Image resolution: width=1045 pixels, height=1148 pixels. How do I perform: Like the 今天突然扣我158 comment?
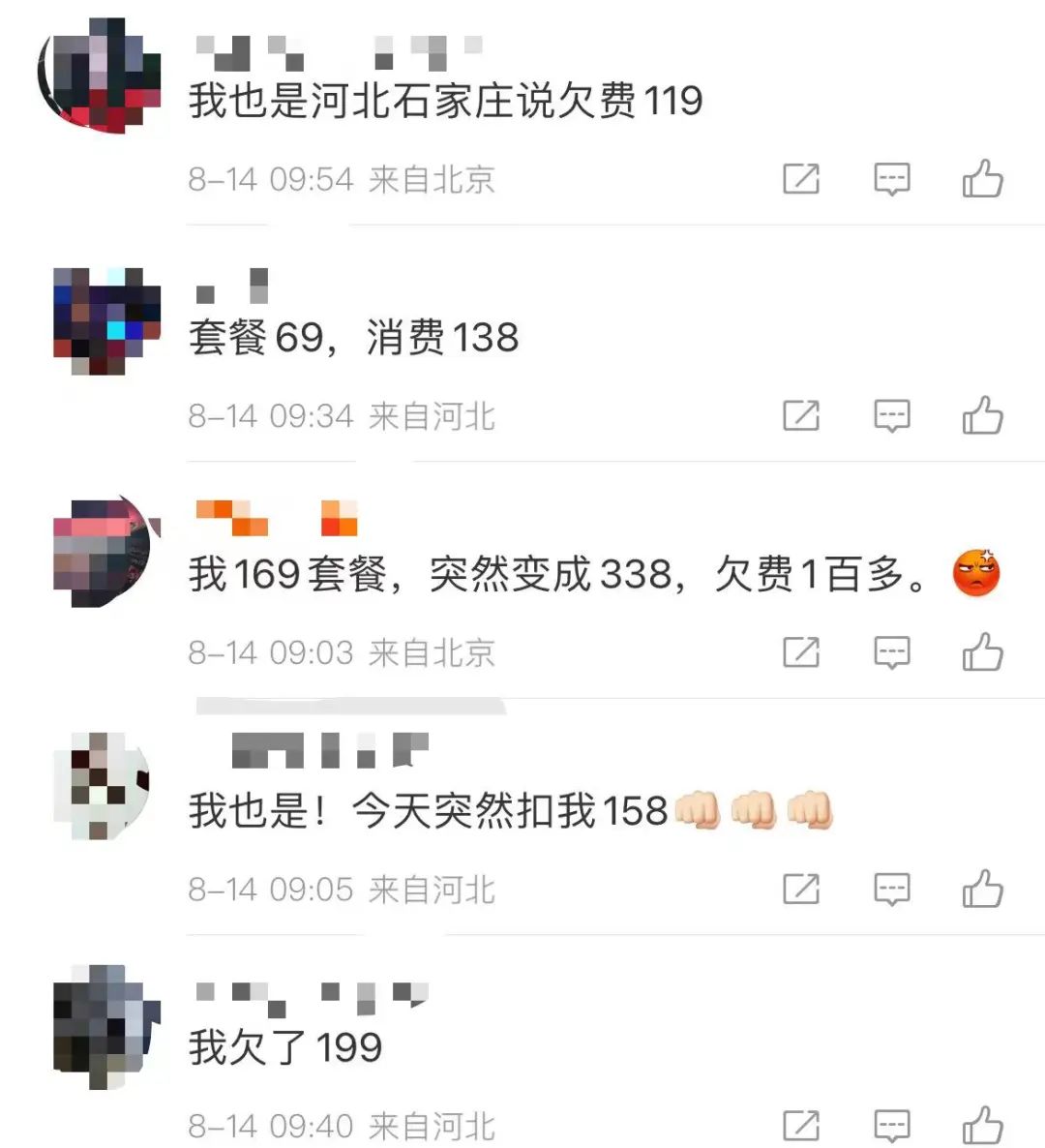[x=982, y=889]
